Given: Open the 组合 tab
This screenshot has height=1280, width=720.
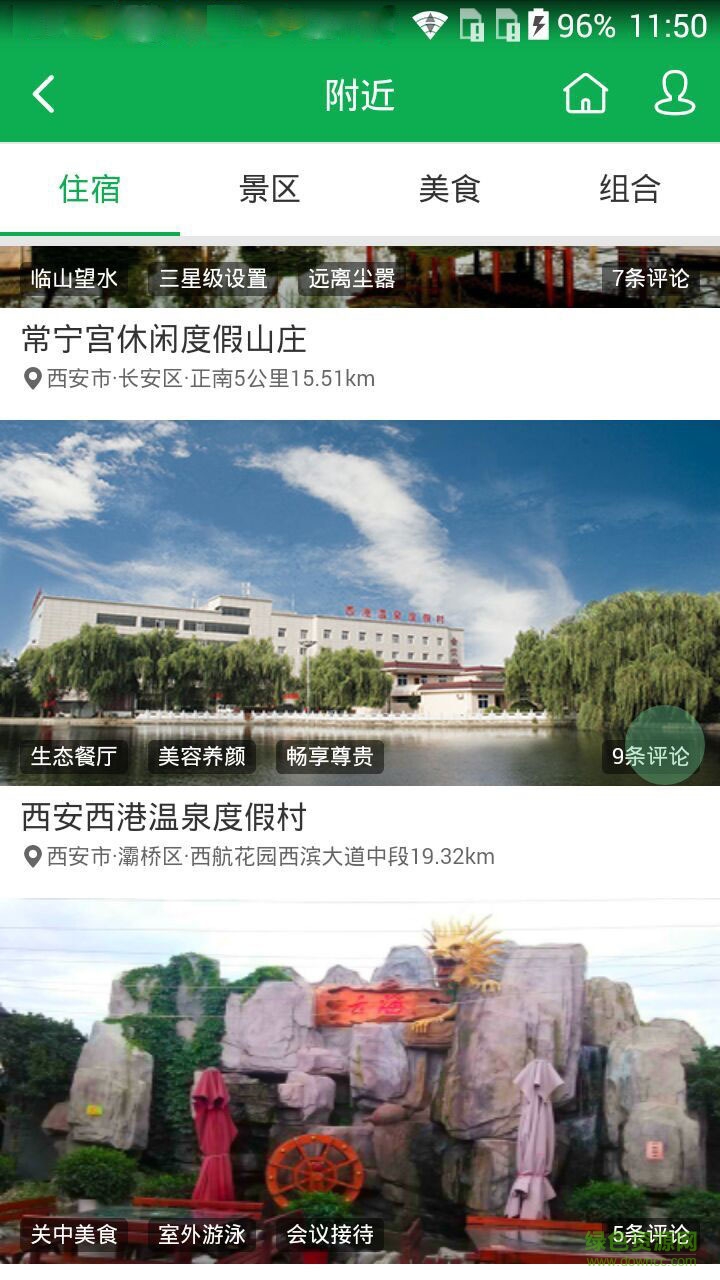Looking at the screenshot, I should [628, 190].
